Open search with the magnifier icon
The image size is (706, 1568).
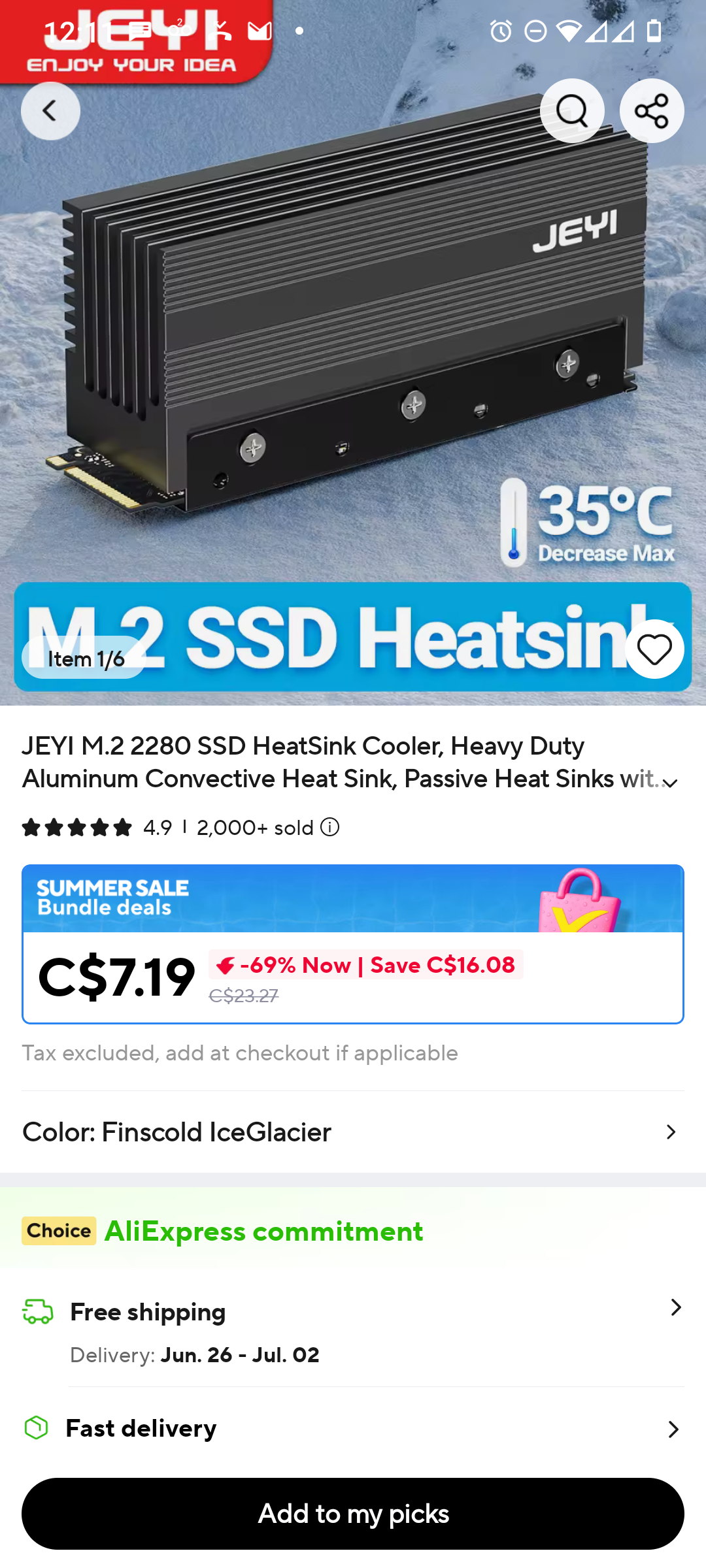(x=572, y=111)
